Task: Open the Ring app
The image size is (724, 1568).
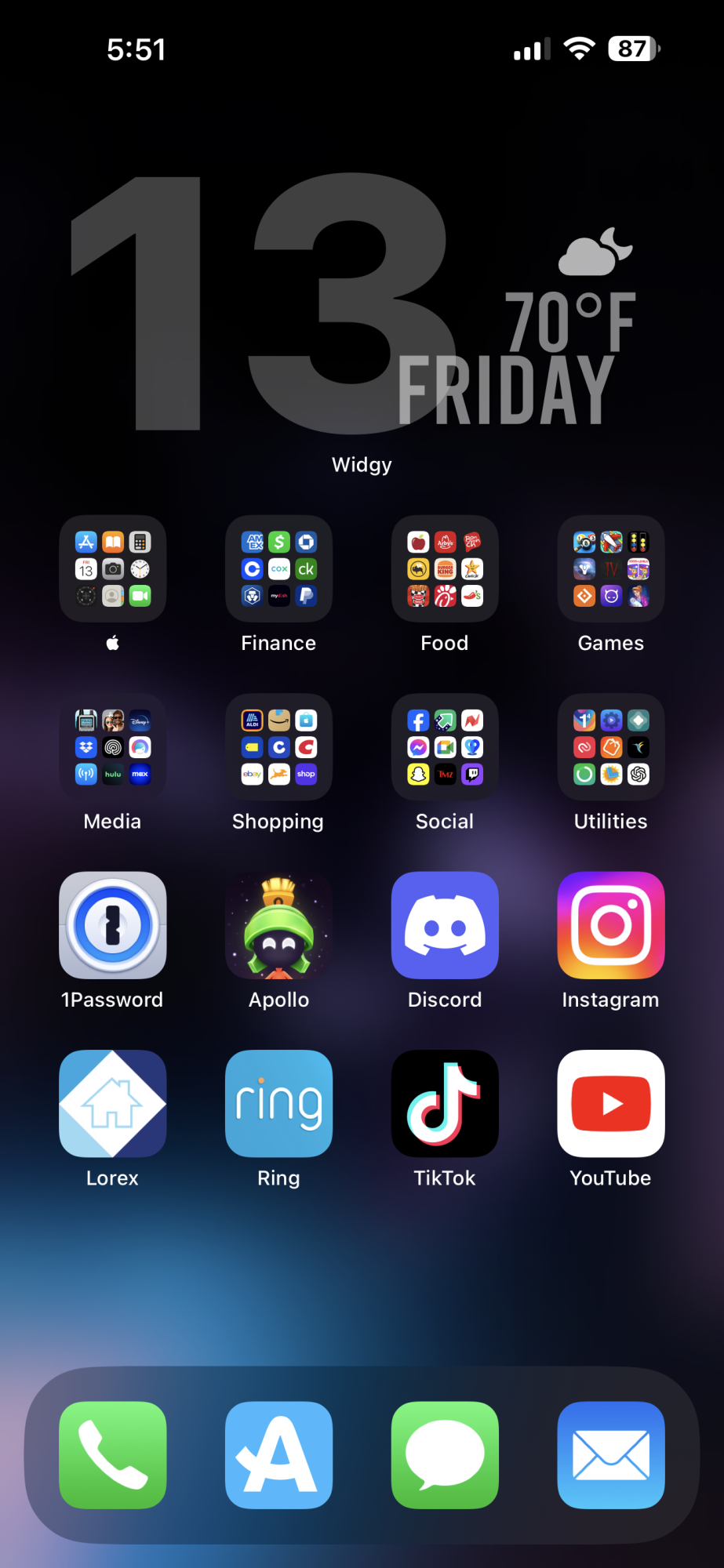Action: (278, 1103)
